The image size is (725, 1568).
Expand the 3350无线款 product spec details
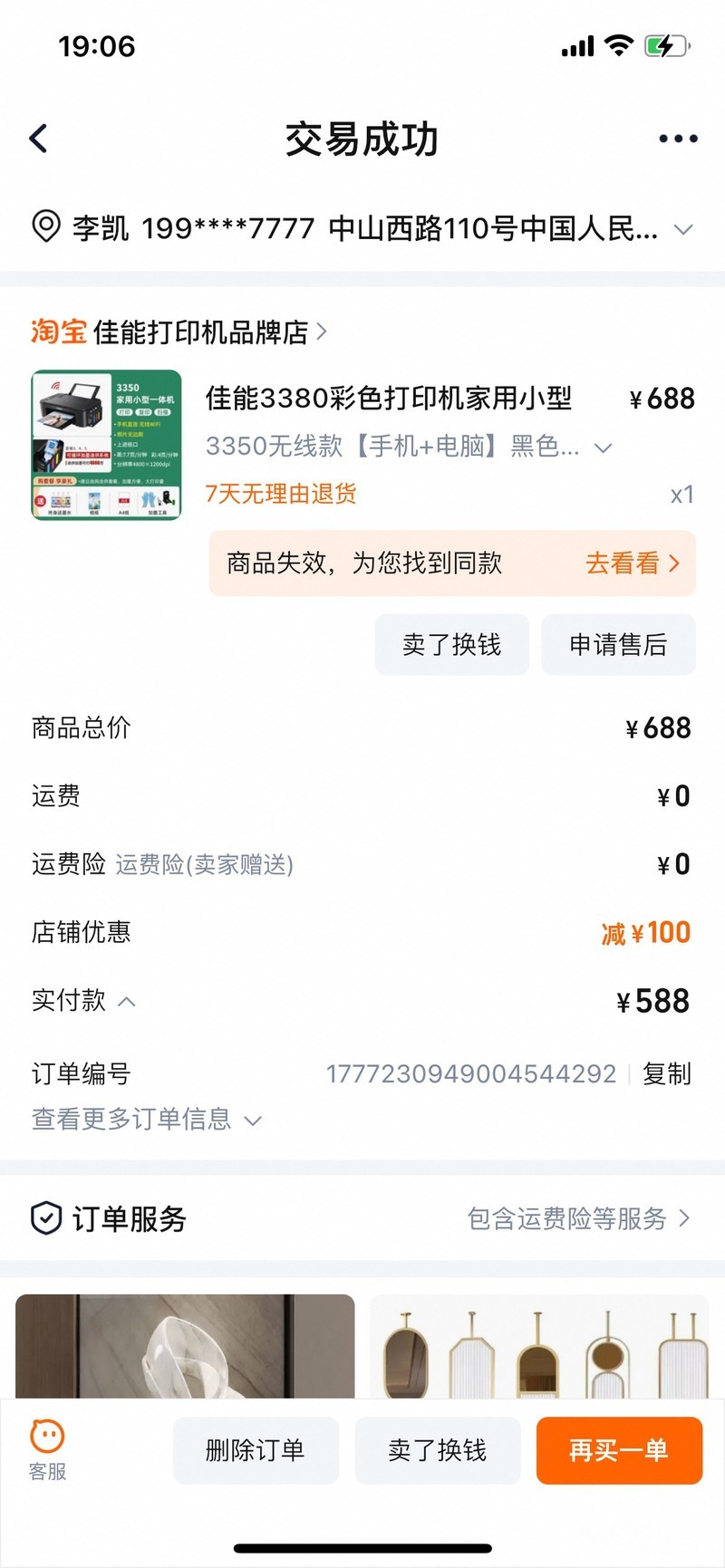[603, 447]
